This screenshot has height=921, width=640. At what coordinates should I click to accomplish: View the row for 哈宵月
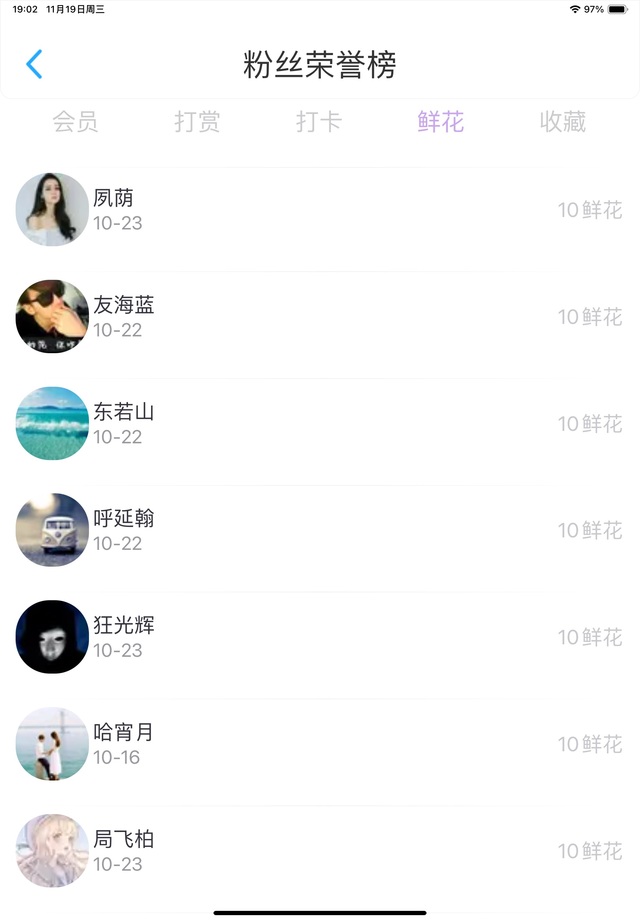click(x=320, y=744)
